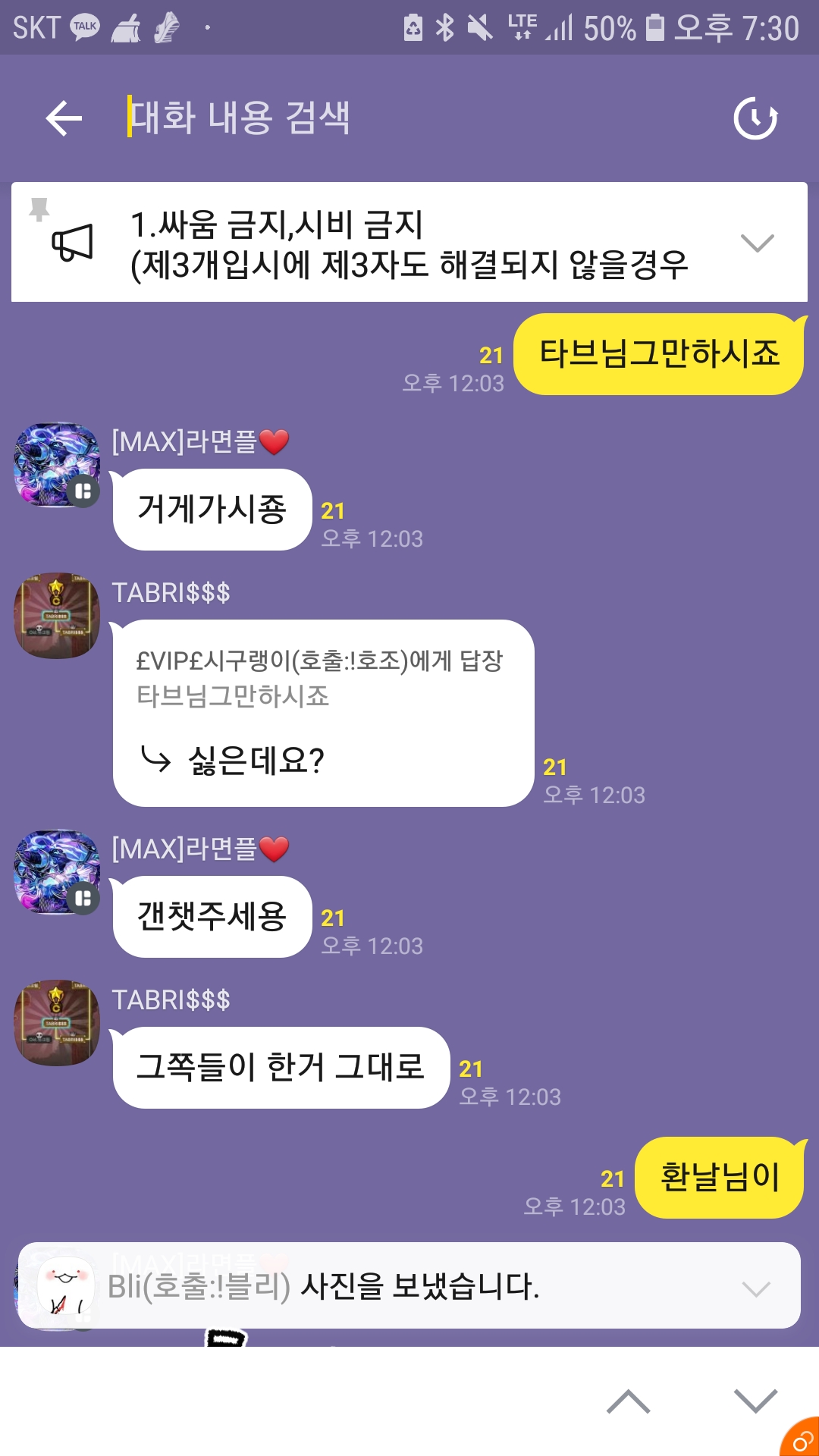Viewport: 819px width, 1456px height.
Task: Open TABRI$$$ profile picture above 그쪽들이 한거 그대로
Action: coord(57,1022)
